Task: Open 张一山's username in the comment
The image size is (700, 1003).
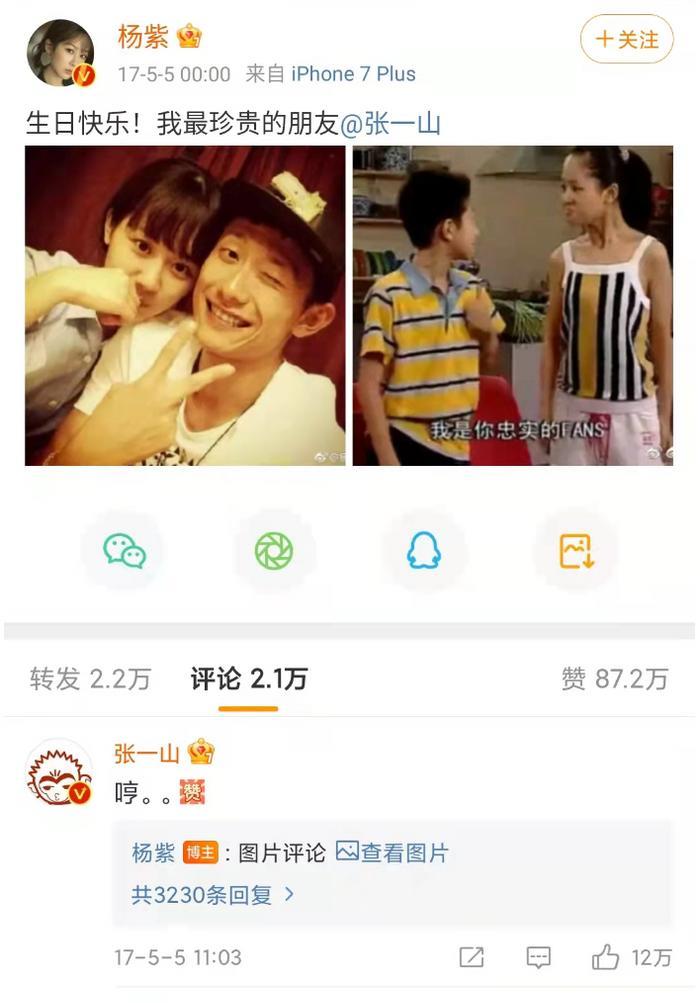Action: [146, 753]
